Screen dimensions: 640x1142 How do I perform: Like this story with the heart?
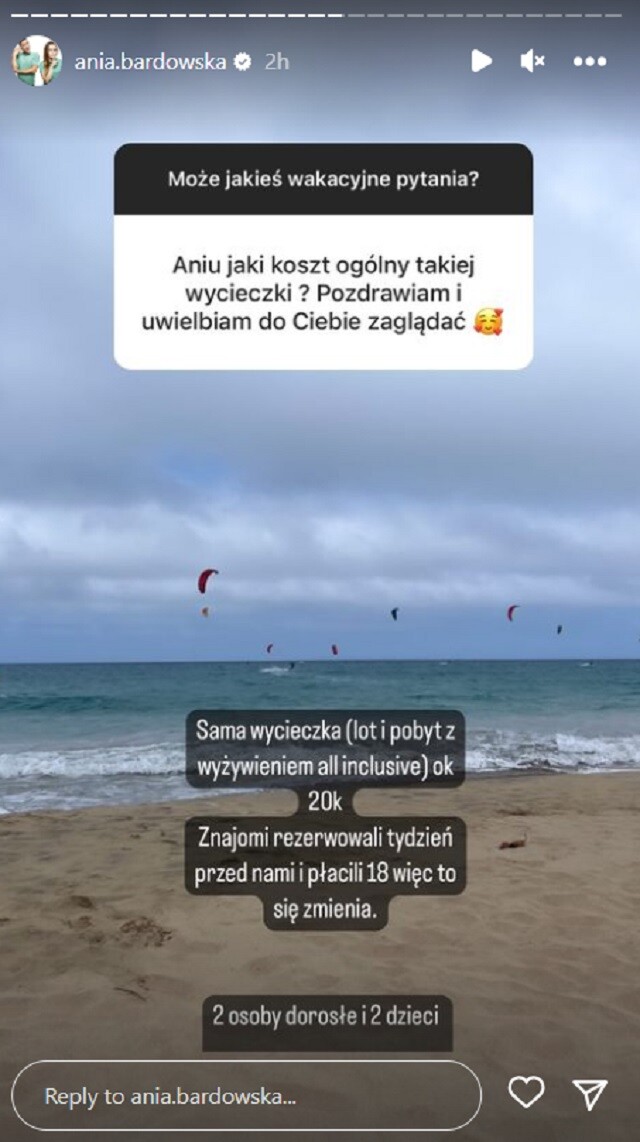pos(526,1094)
